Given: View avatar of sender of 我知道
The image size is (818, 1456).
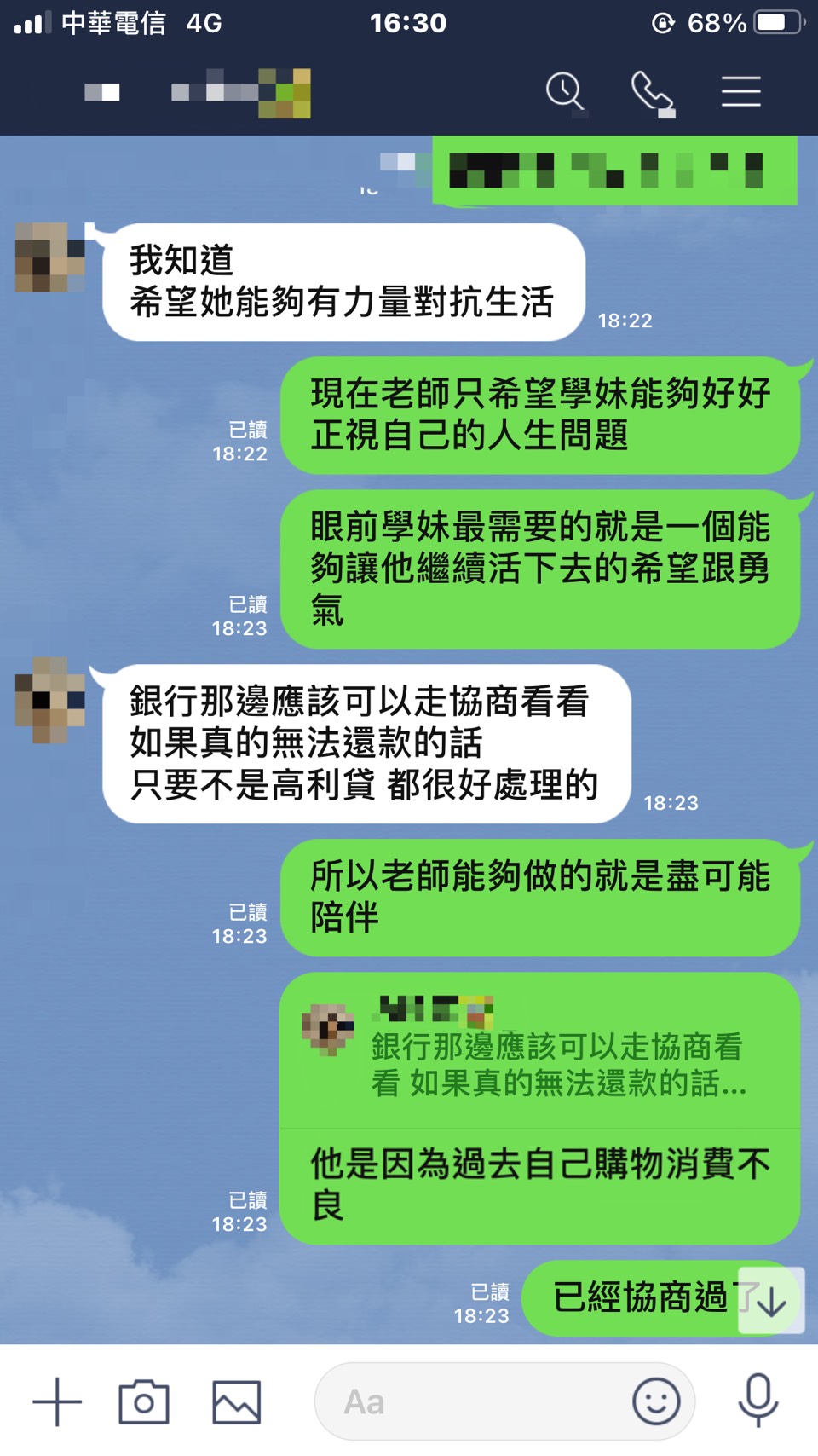Looking at the screenshot, I should (50, 257).
